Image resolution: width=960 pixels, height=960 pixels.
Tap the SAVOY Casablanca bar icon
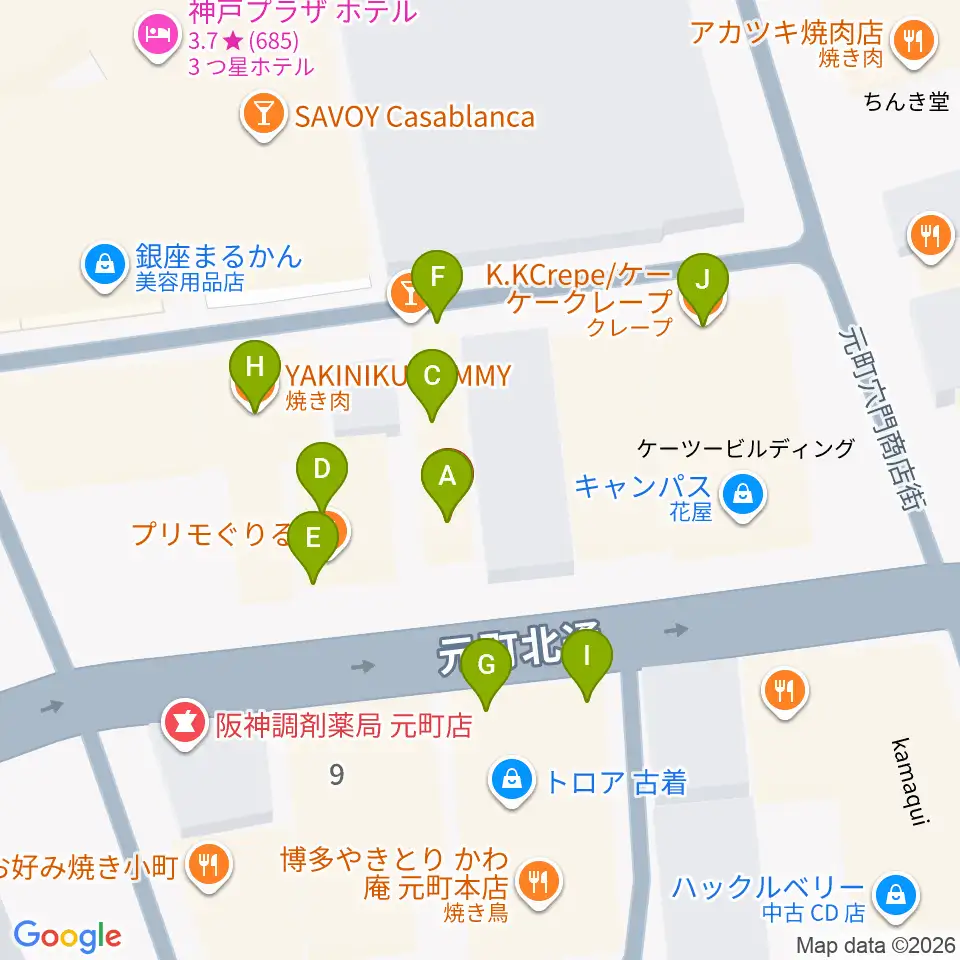click(x=264, y=114)
